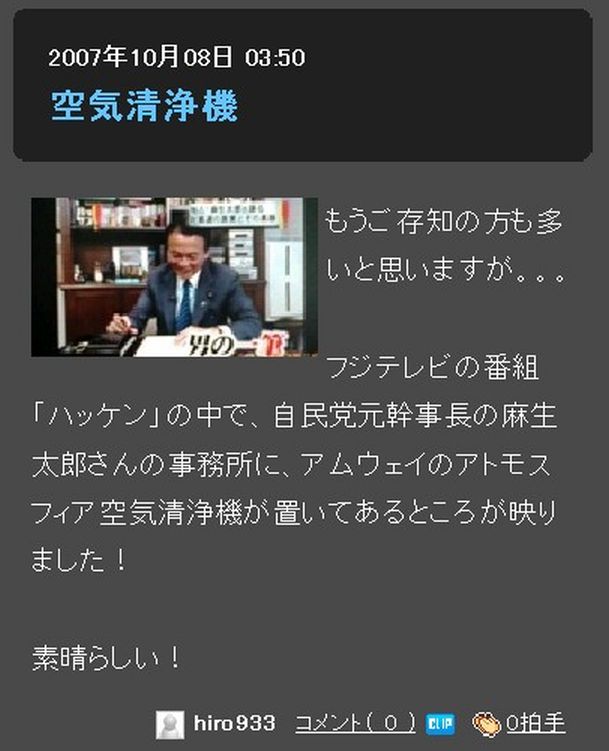View the post's TV screenshot image
609x751 pixels.
tap(174, 277)
